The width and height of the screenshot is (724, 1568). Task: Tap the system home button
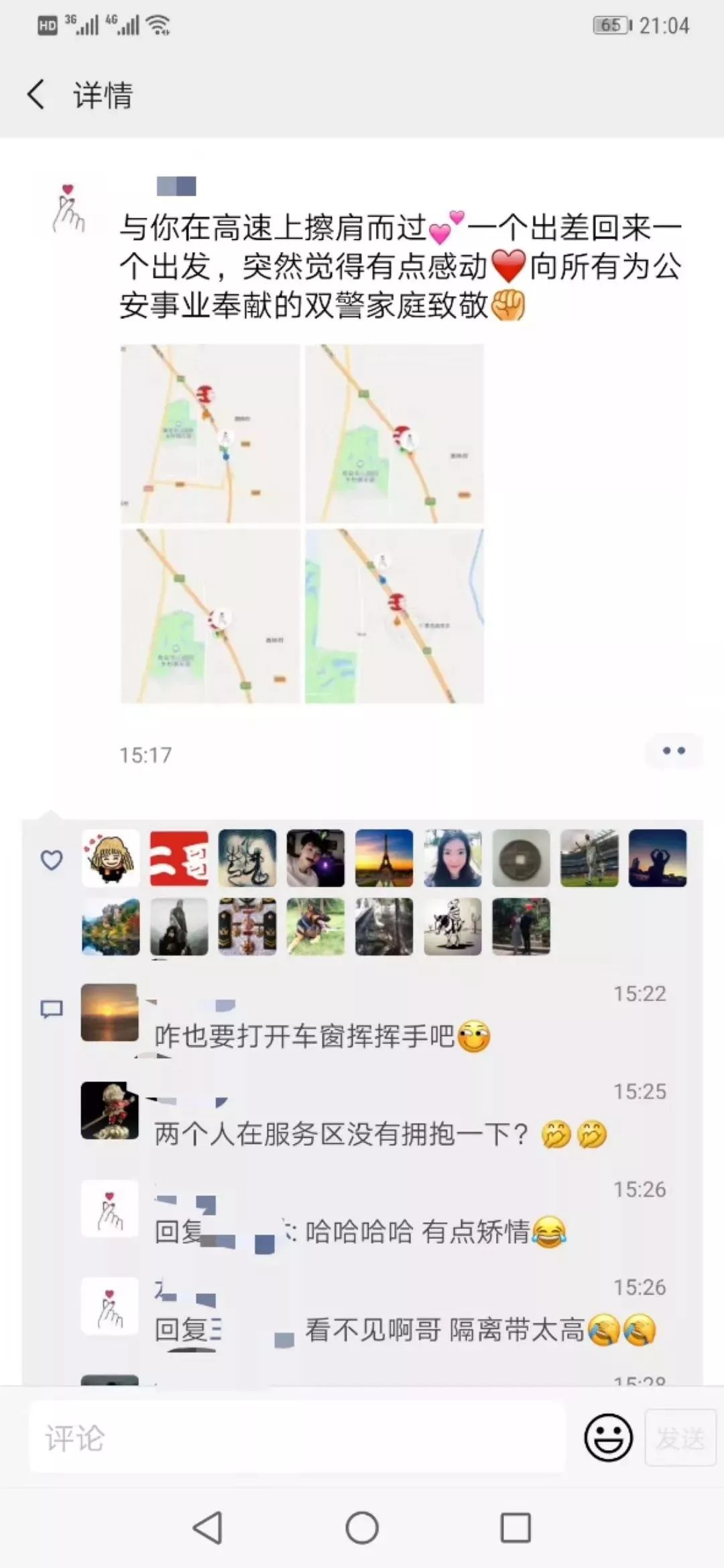pos(362,1528)
